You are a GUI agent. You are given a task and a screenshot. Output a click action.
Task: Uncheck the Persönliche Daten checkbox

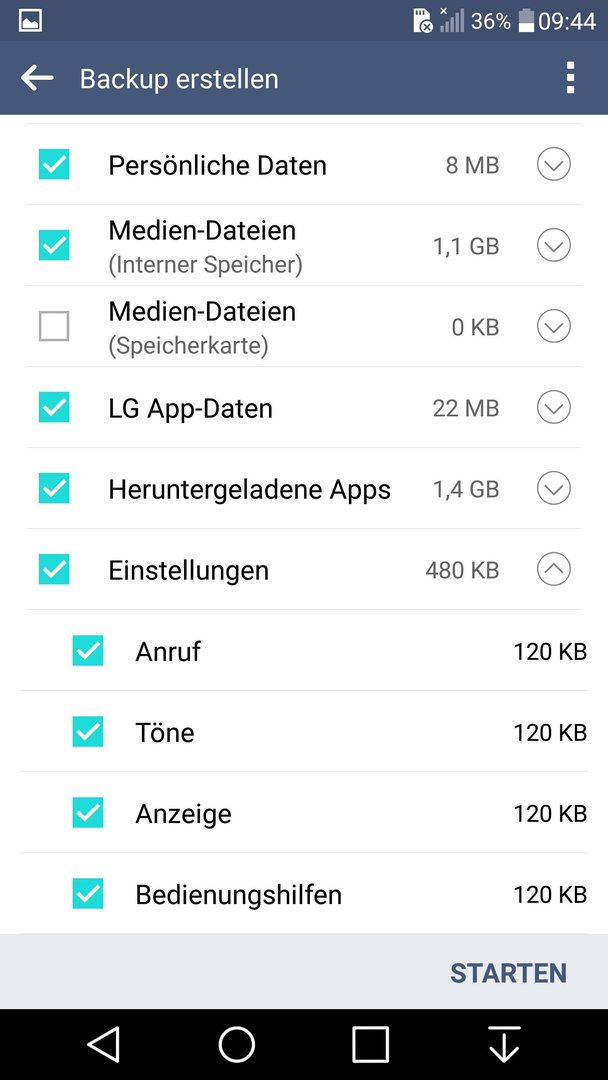[54, 165]
